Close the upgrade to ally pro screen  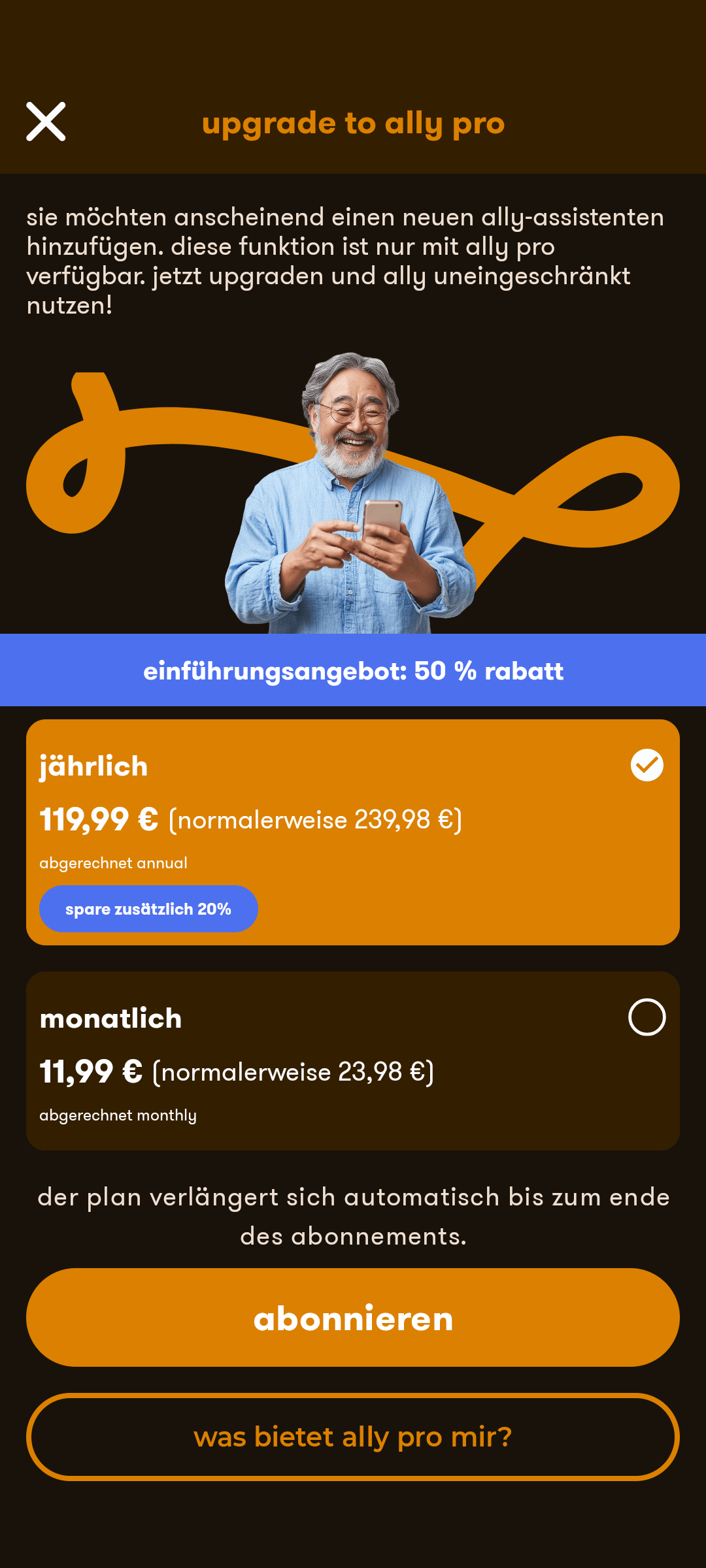point(46,122)
